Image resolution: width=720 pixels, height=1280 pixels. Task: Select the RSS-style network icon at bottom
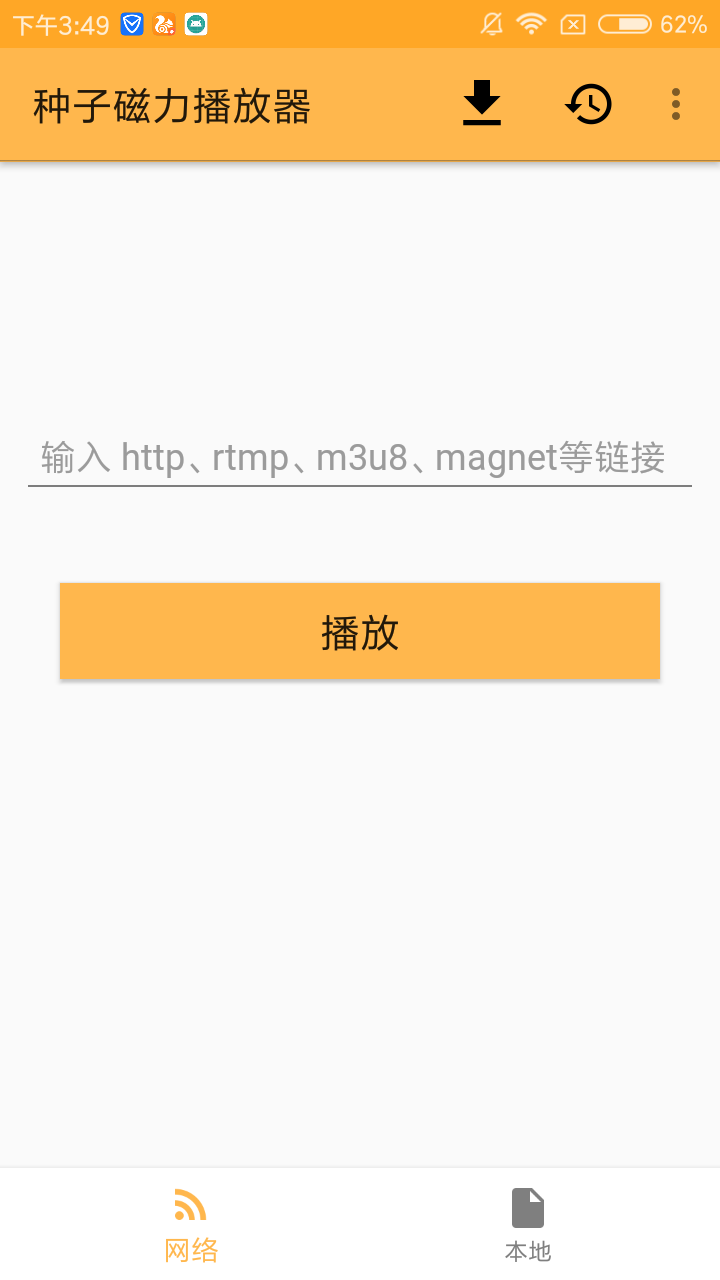coord(190,1207)
